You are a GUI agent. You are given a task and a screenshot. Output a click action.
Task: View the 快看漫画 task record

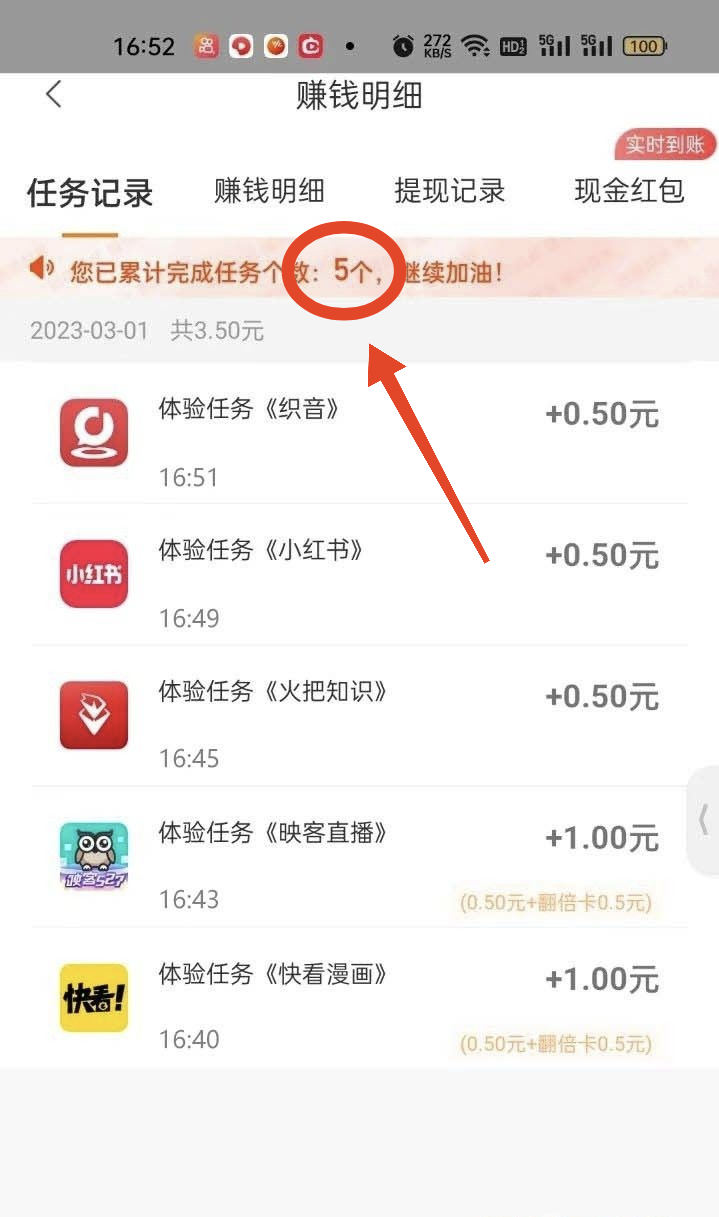click(359, 997)
